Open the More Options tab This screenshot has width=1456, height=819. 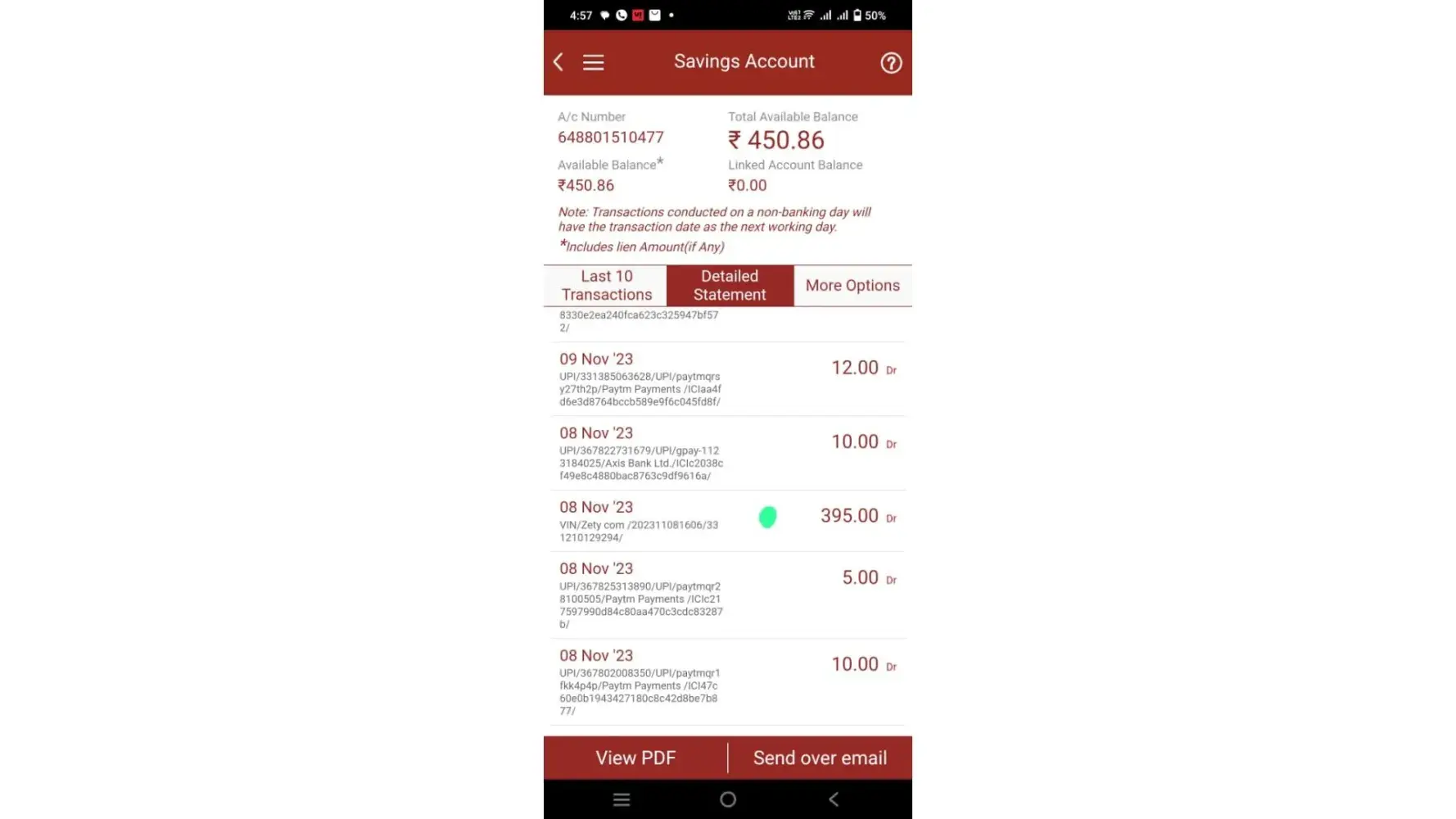[852, 286]
